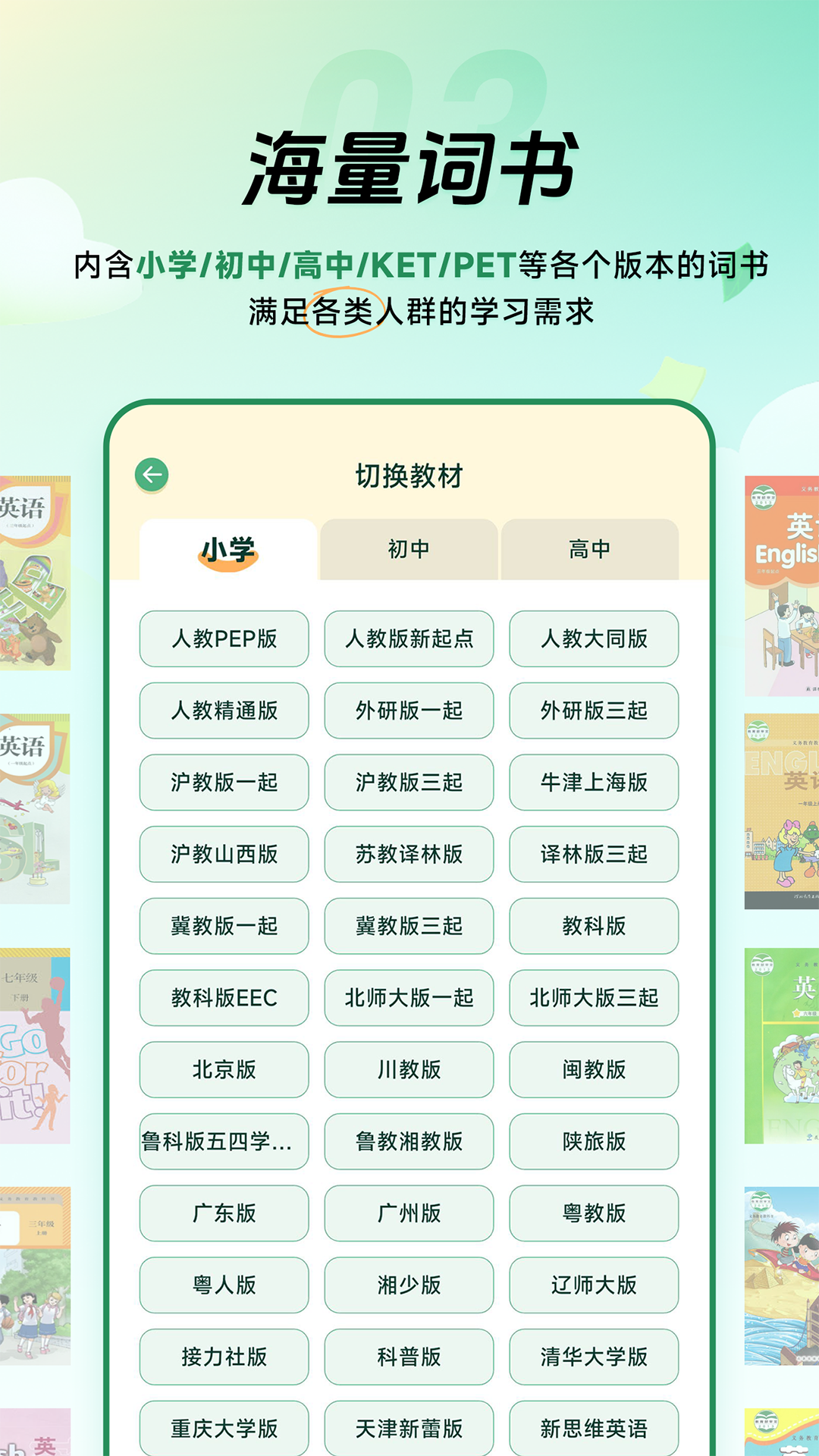Viewport: 819px width, 1456px height.
Task: Select 鲁科版五四学制 textbook
Action: pos(224,1142)
